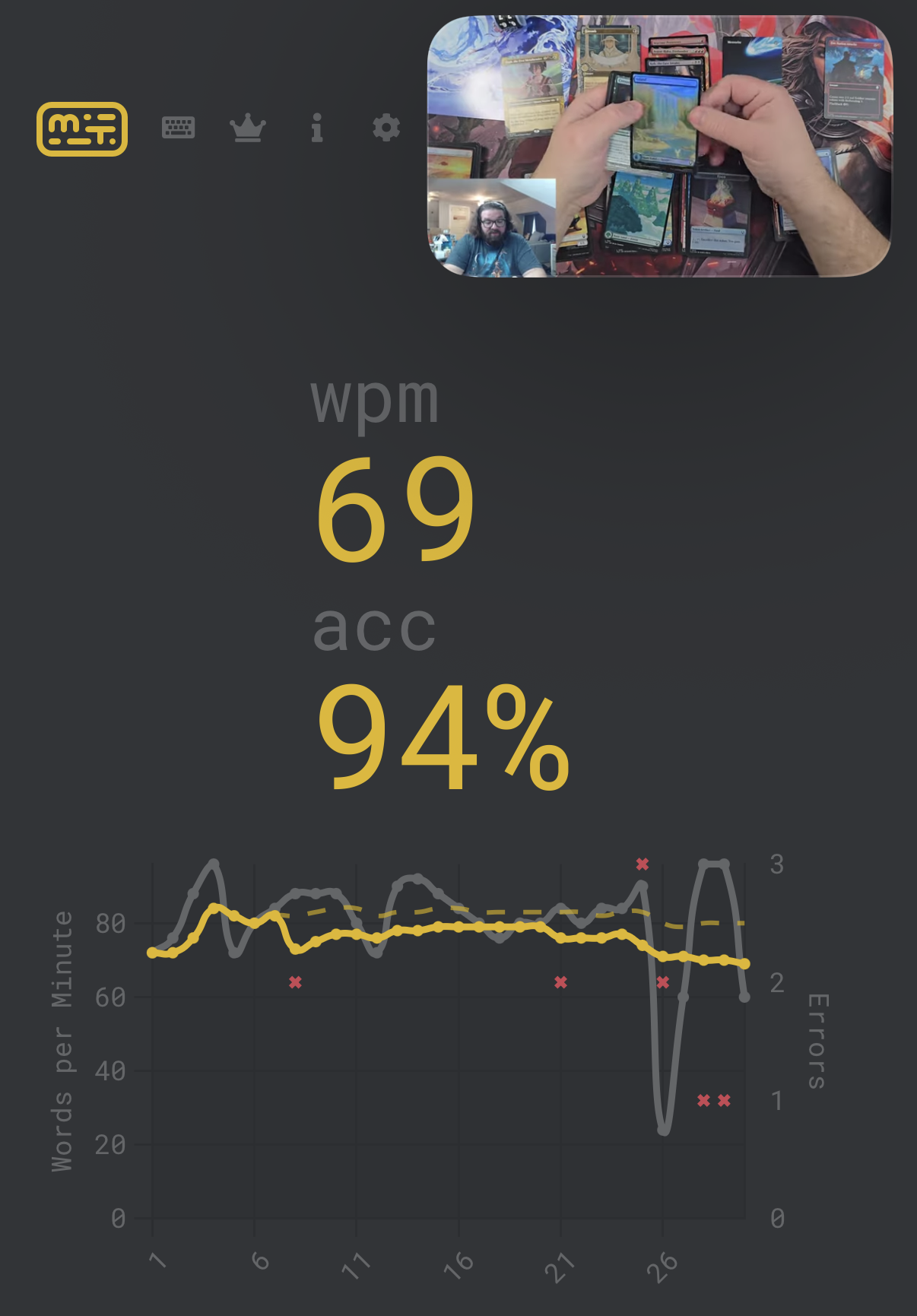This screenshot has height=1316, width=917.
Task: Open settings gear icon
Action: pyautogui.click(x=386, y=128)
